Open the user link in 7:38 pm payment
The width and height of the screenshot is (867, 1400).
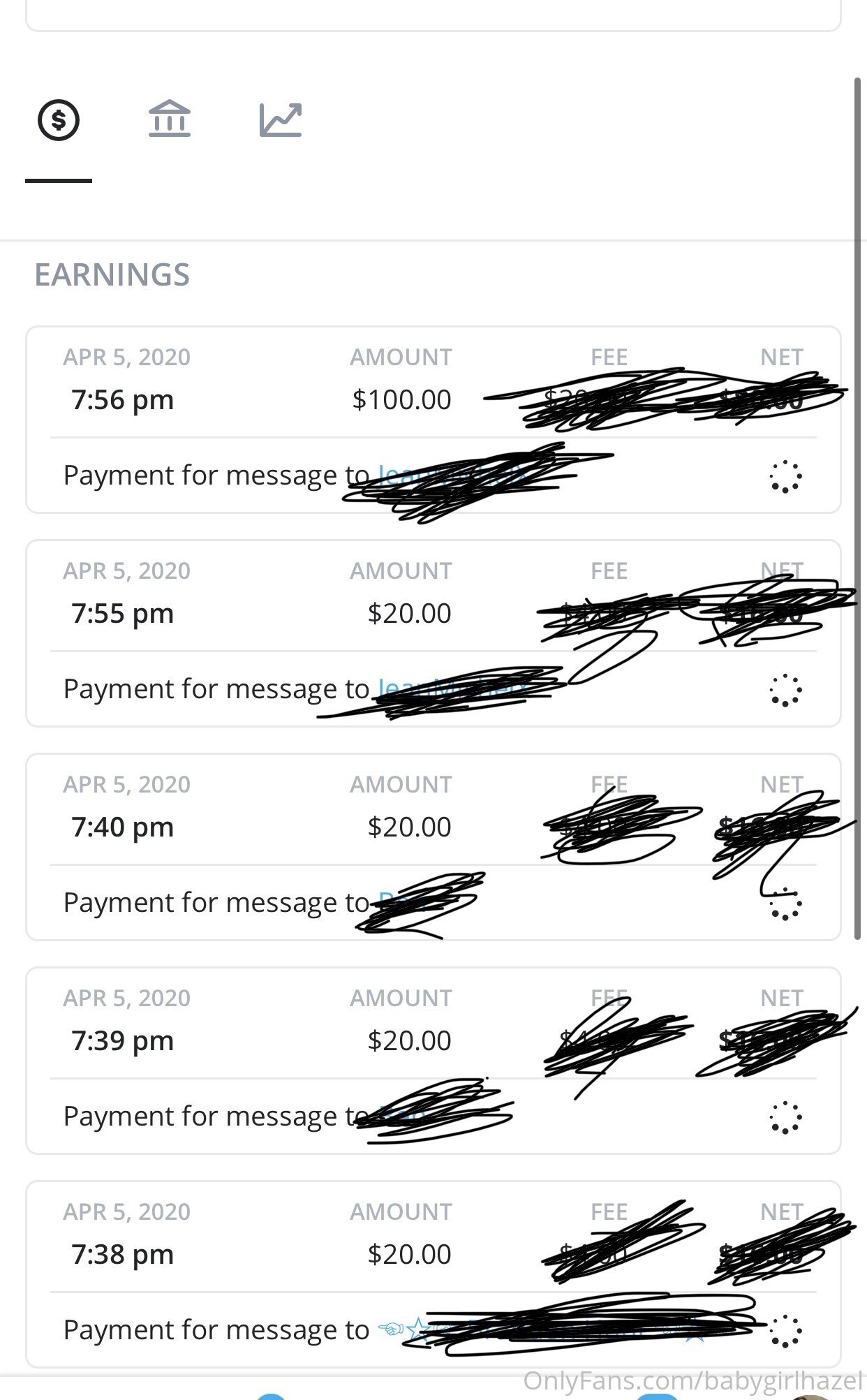click(542, 1329)
